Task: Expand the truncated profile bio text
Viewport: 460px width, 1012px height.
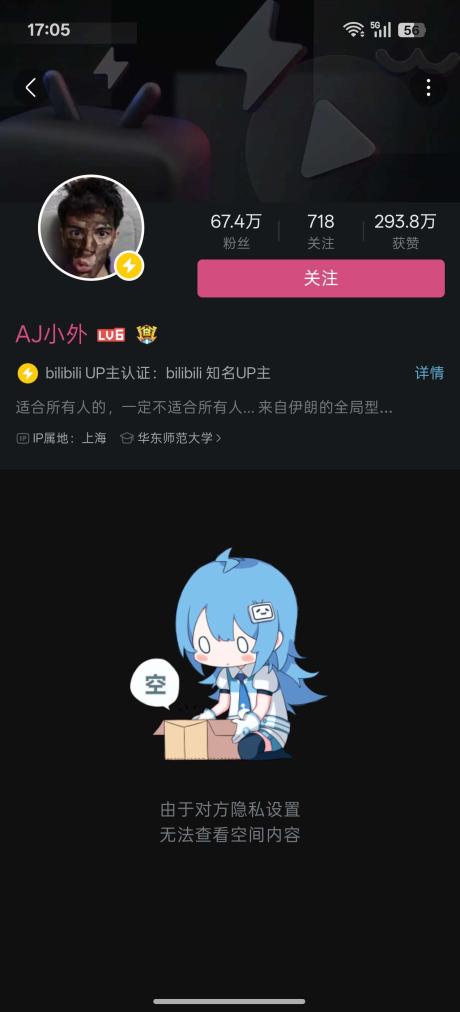Action: [204, 407]
